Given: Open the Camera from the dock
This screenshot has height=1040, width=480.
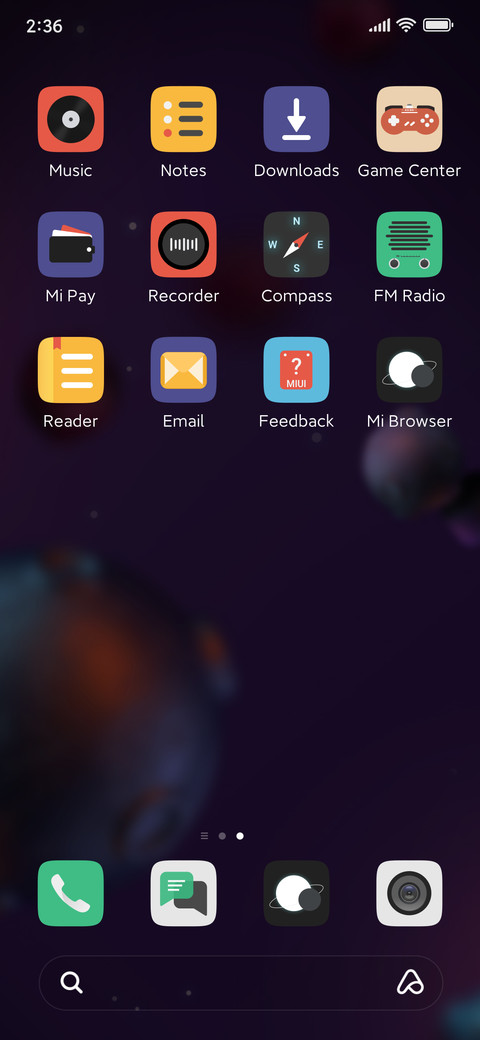Looking at the screenshot, I should [409, 893].
